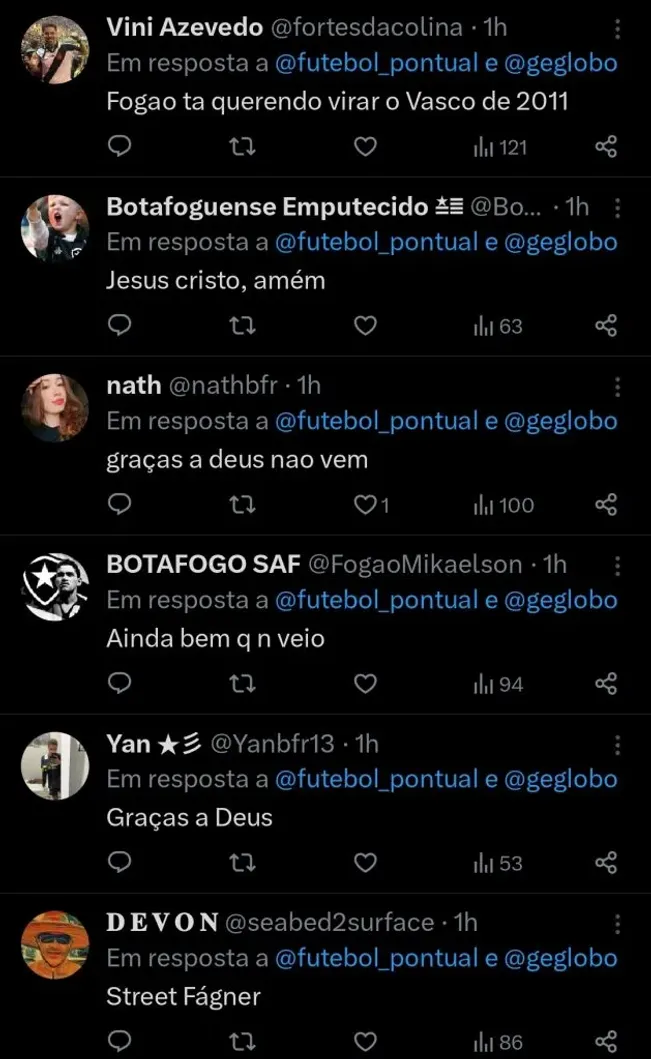Like the "Ainda bem q n veio" tweet

pyautogui.click(x=366, y=684)
